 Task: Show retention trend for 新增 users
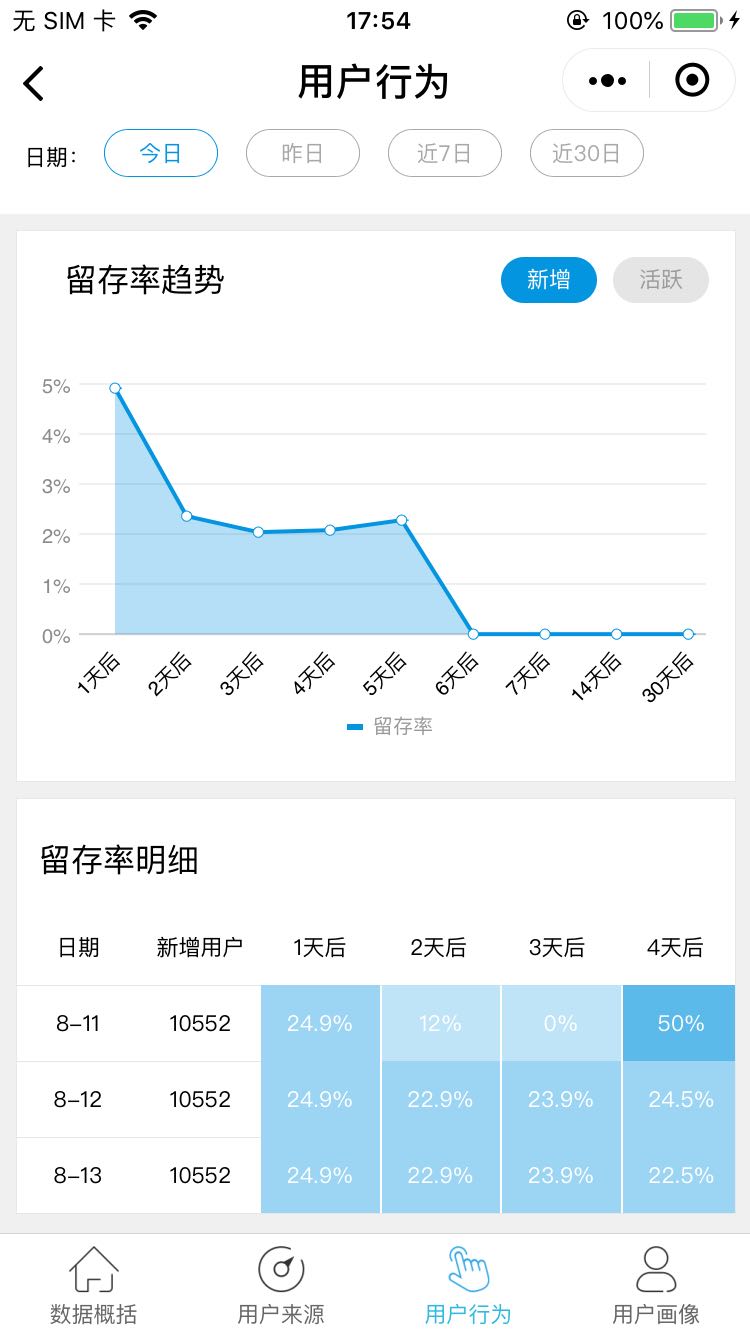click(549, 280)
